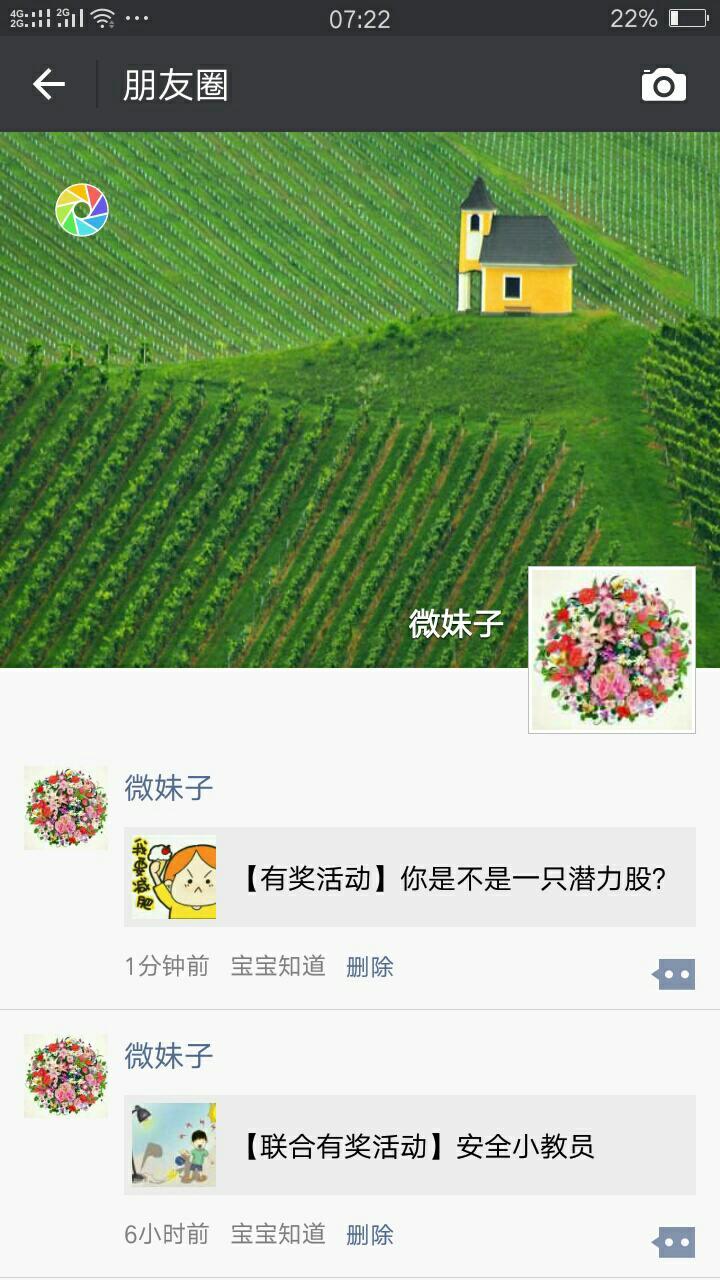720x1280 pixels.
Task: Tap 微妹子's name on the 安全小教员 post
Action: pyautogui.click(x=169, y=1056)
